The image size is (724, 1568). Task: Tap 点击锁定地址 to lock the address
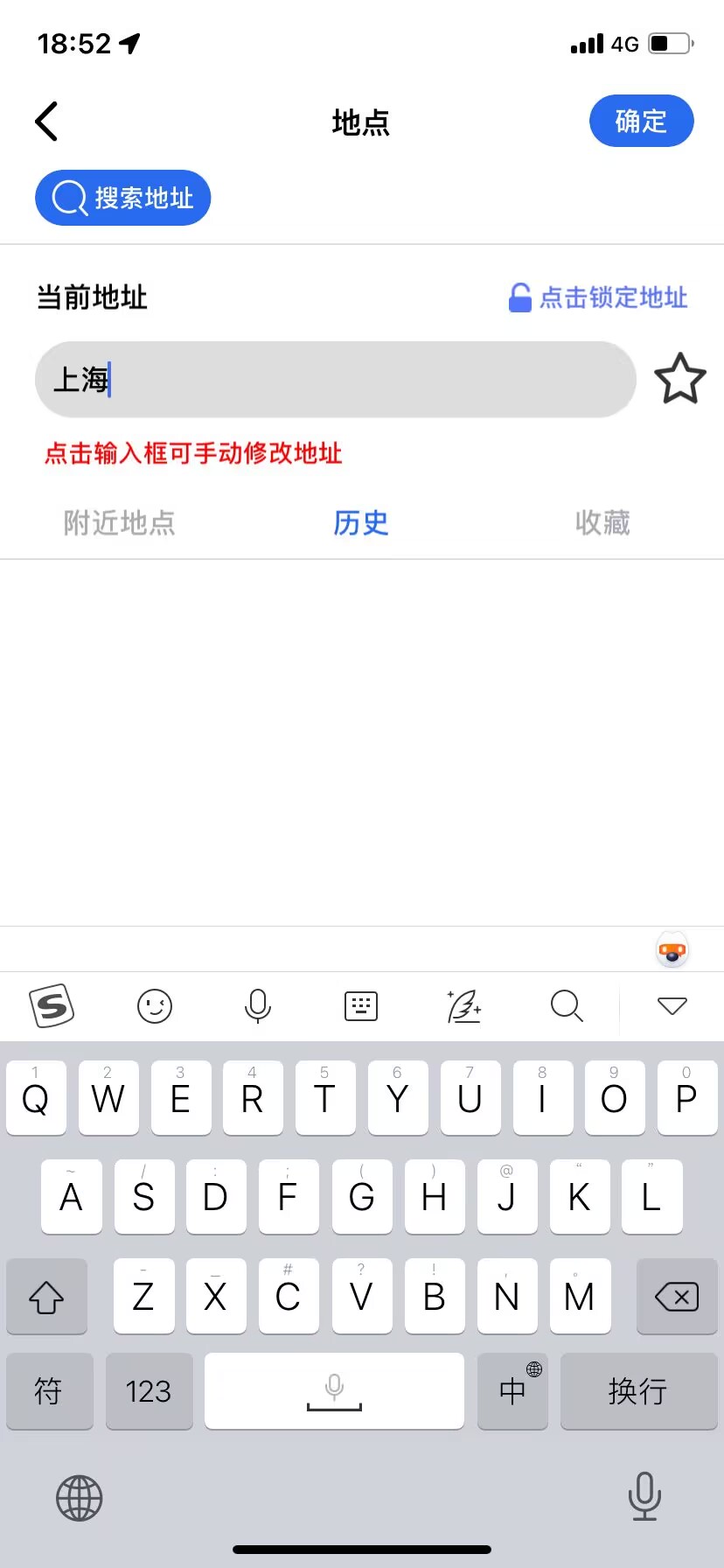599,297
